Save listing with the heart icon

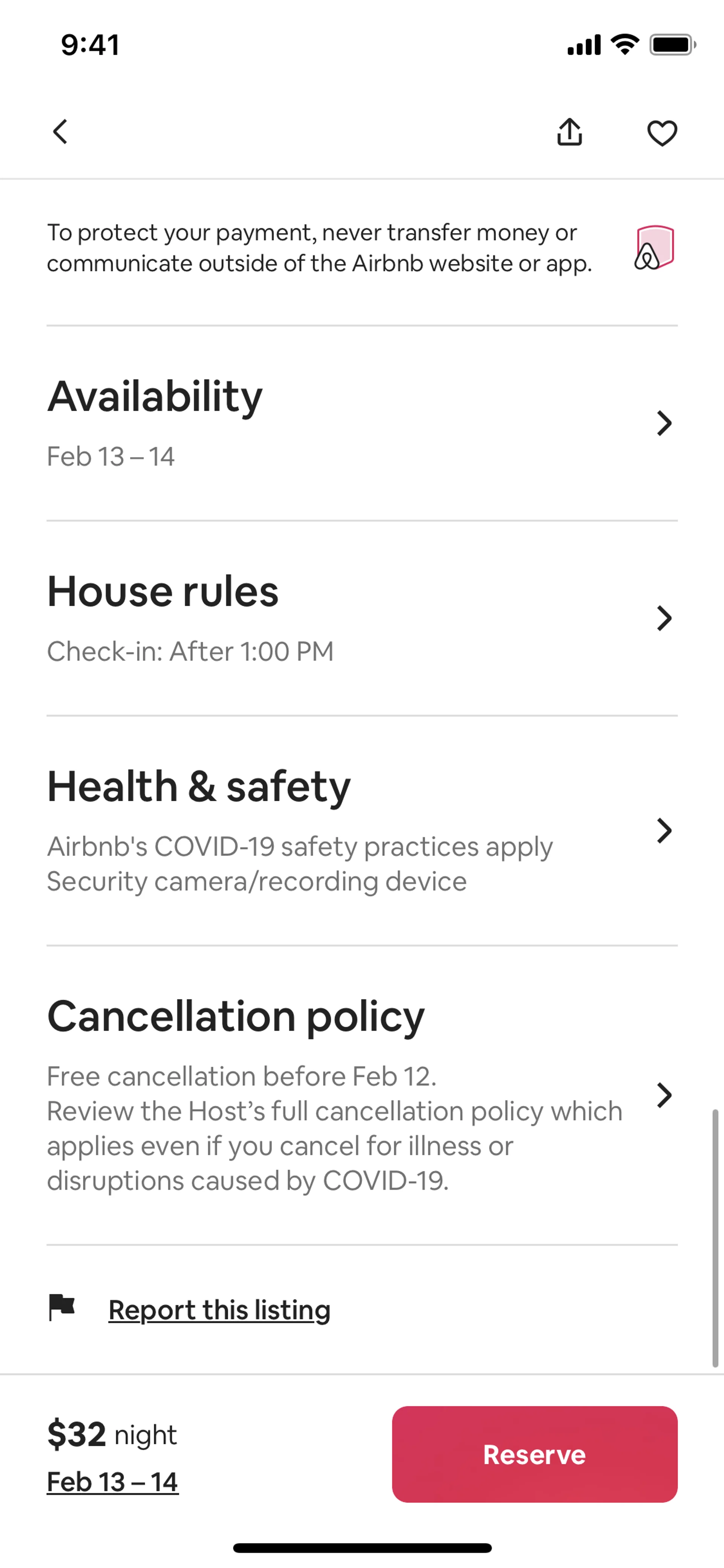click(x=662, y=133)
